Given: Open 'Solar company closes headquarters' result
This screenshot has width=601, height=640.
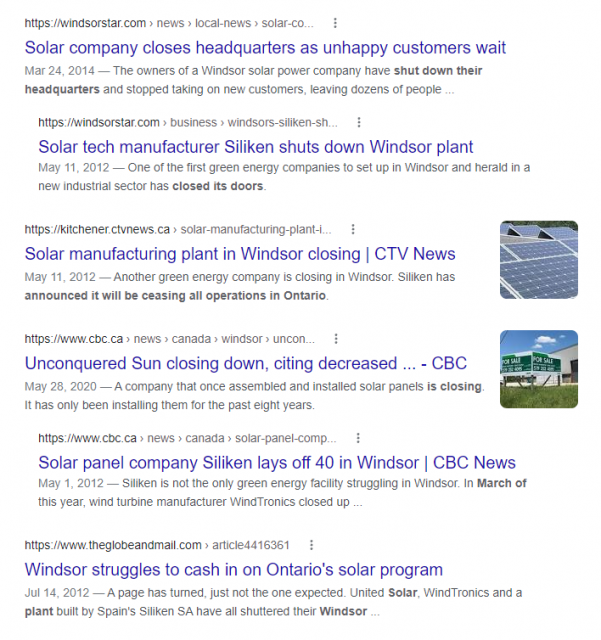Looking at the screenshot, I should click(x=265, y=47).
